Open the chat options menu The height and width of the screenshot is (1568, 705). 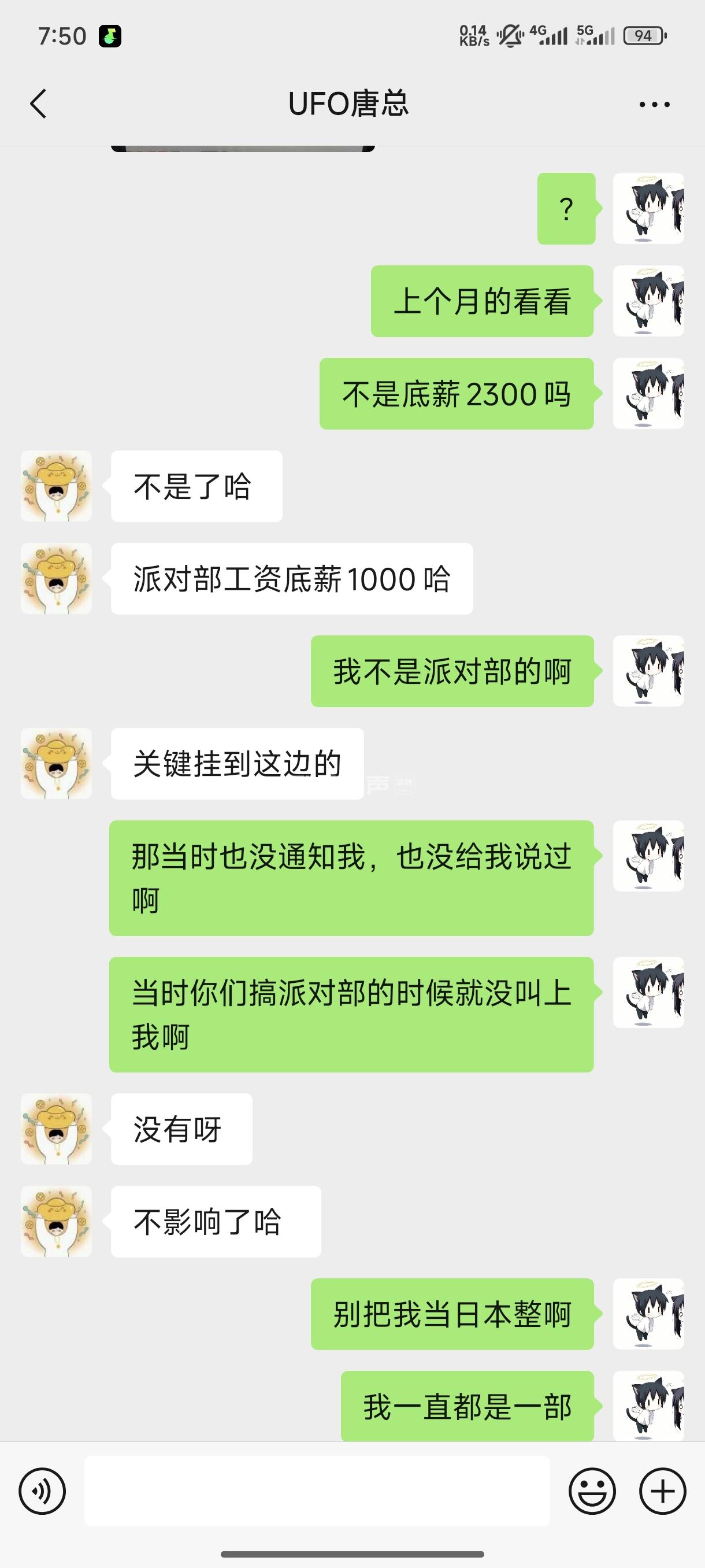(654, 105)
